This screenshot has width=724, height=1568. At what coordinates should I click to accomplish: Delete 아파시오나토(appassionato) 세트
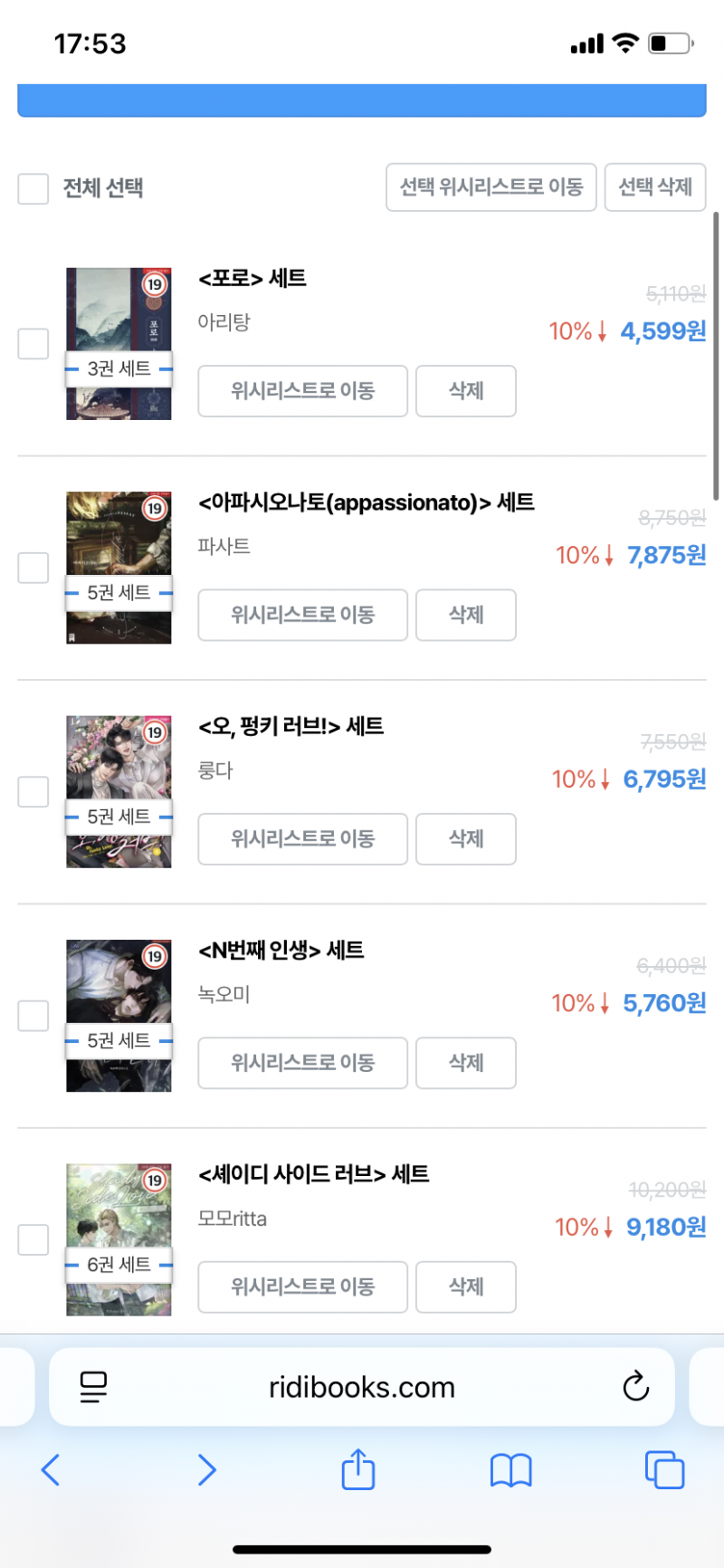[x=466, y=615]
